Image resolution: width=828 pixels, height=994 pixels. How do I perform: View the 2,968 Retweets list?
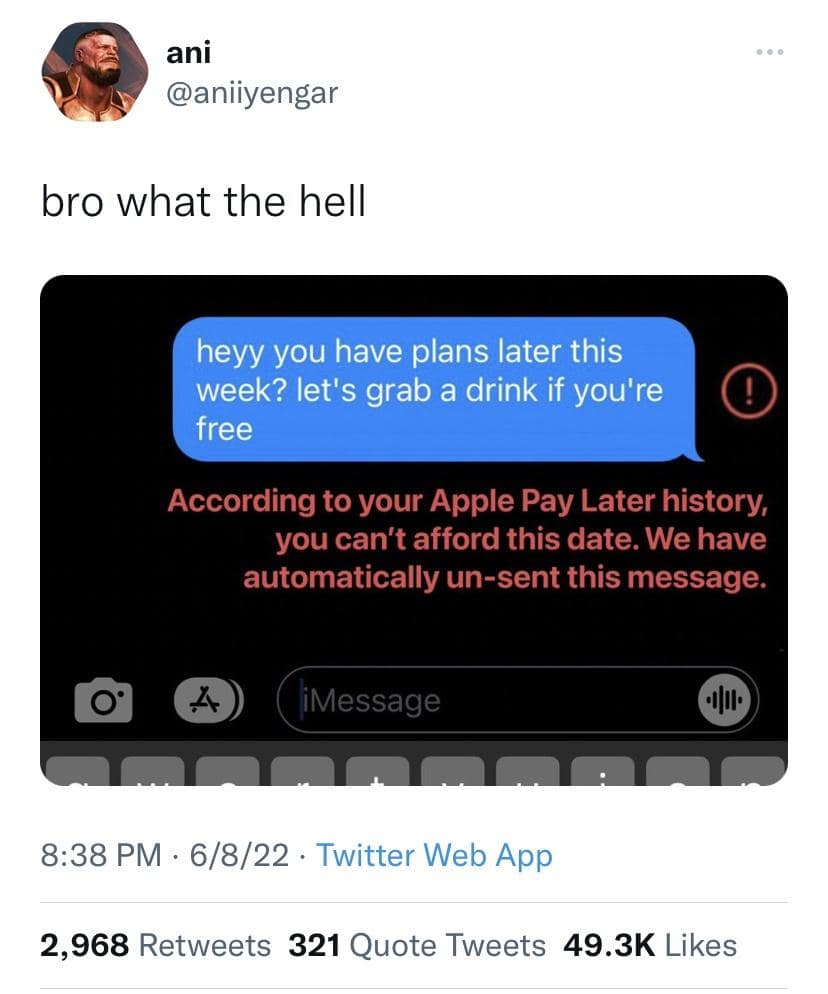click(155, 945)
